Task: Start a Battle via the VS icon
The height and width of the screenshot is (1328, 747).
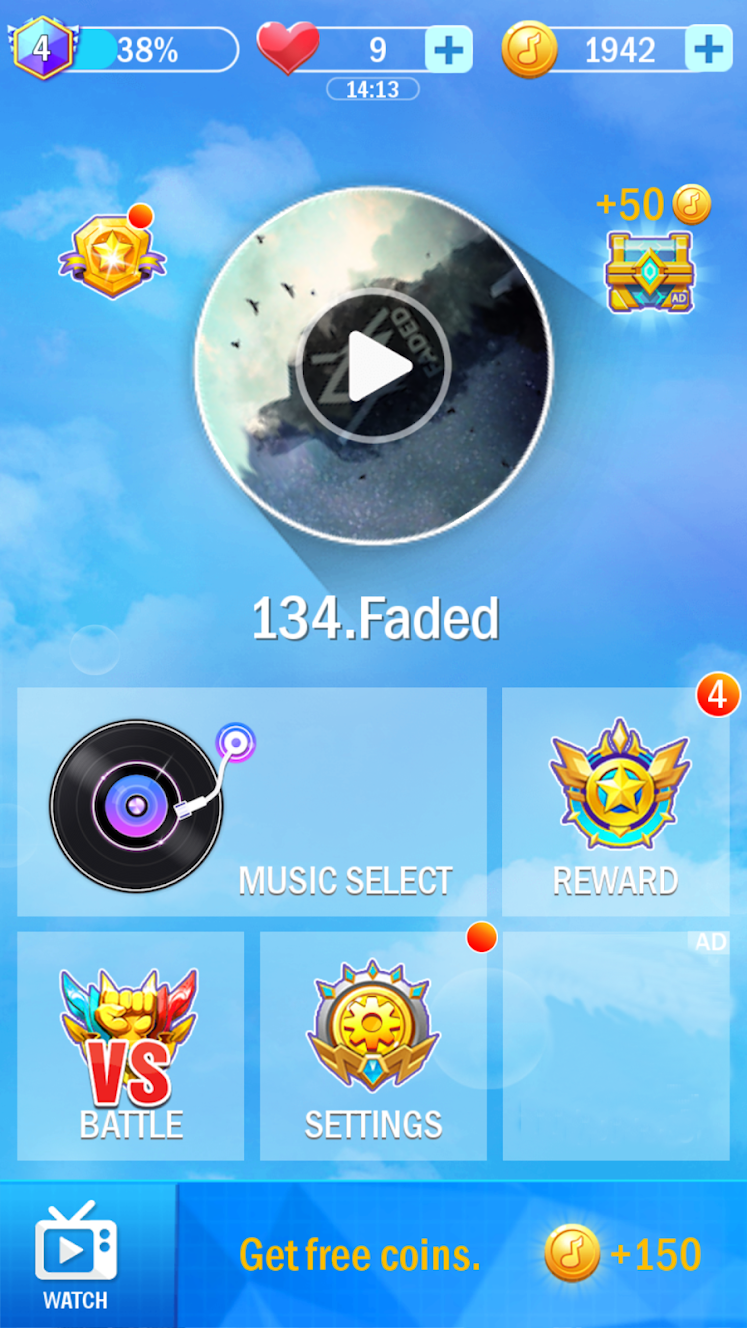Action: [x=130, y=1040]
